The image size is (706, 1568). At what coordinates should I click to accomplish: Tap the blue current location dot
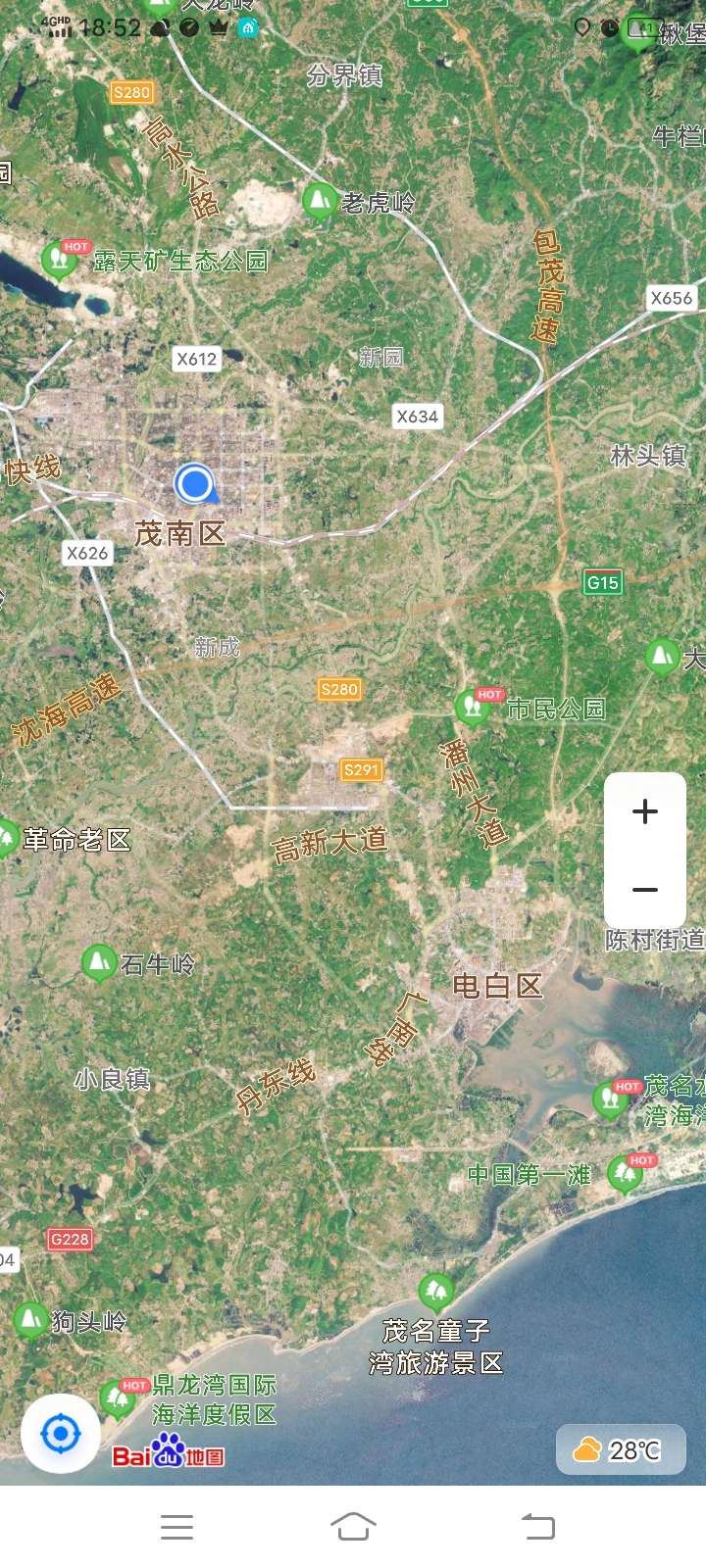(x=195, y=483)
